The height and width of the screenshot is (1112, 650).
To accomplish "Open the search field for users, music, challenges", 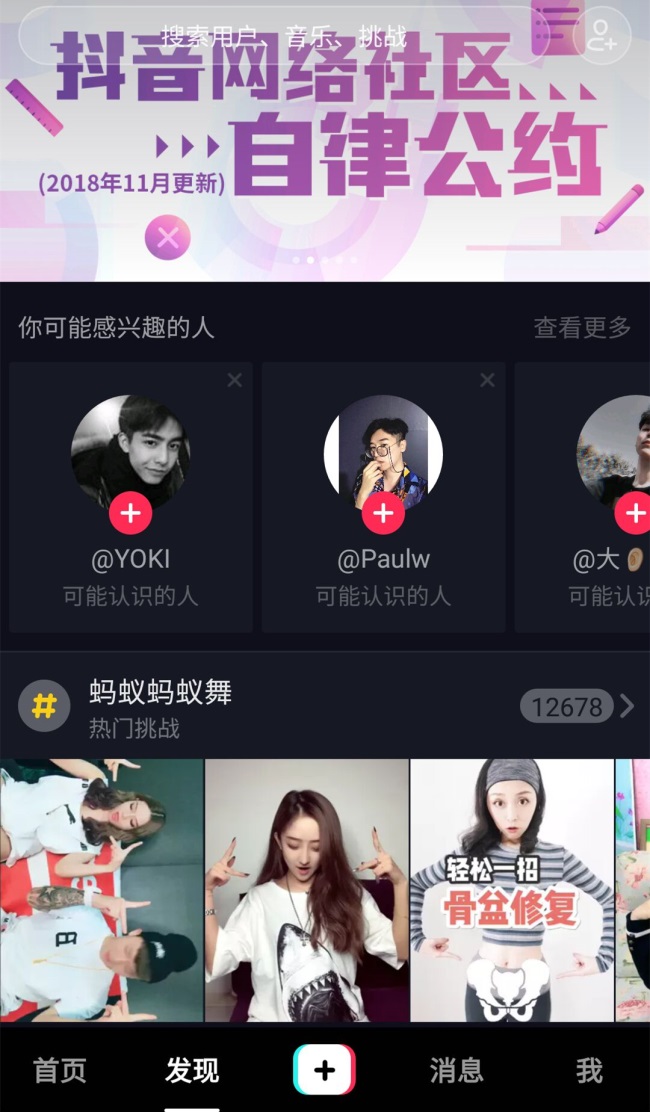I will 285,36.
